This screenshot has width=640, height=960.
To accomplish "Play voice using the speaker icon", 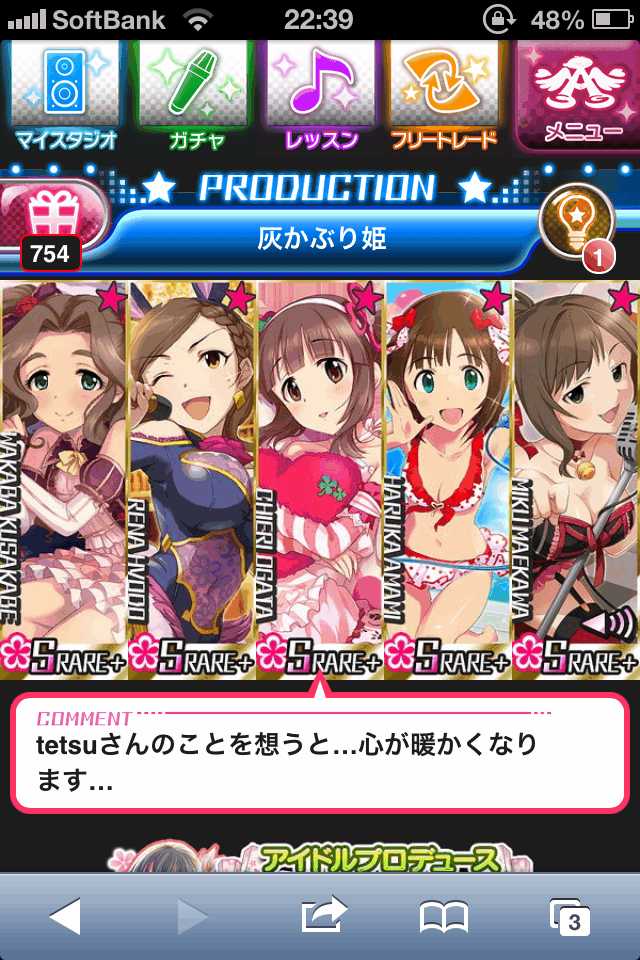I will [x=613, y=627].
